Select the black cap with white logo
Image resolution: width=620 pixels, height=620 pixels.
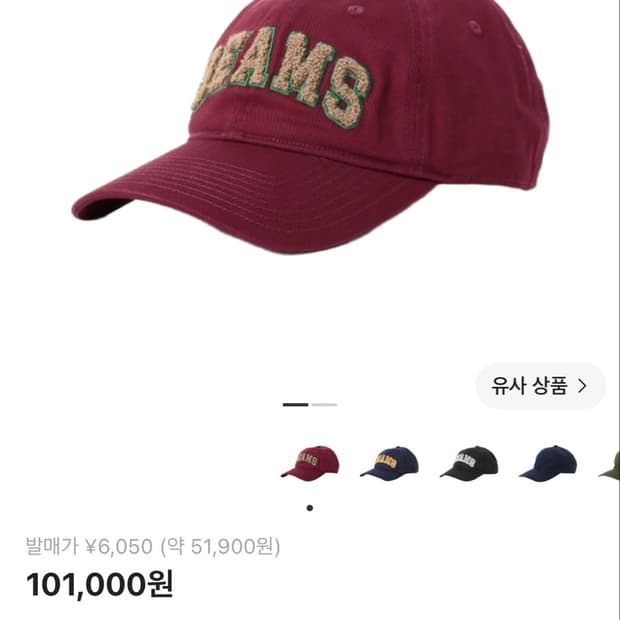click(469, 463)
